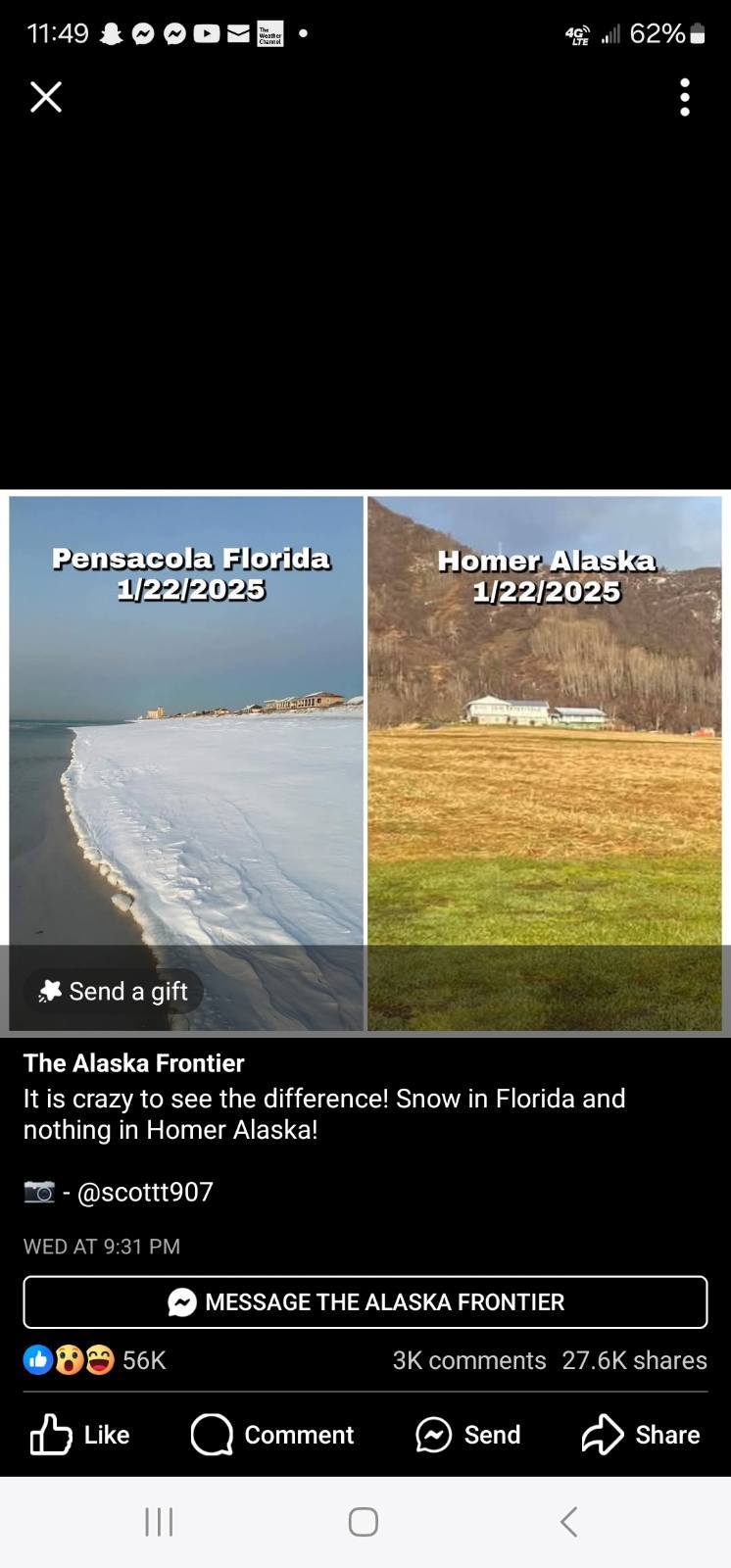Tap Send a gift

point(113,991)
